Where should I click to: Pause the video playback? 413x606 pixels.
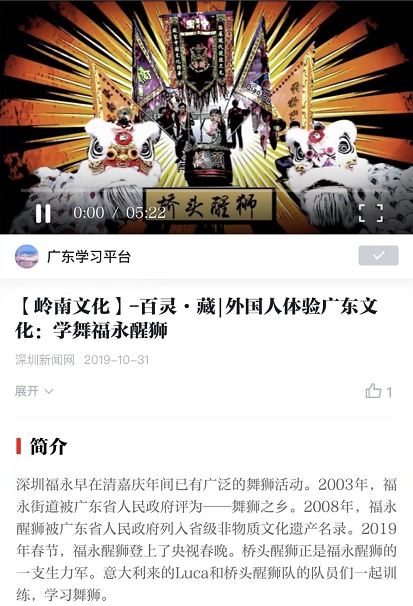point(43,213)
